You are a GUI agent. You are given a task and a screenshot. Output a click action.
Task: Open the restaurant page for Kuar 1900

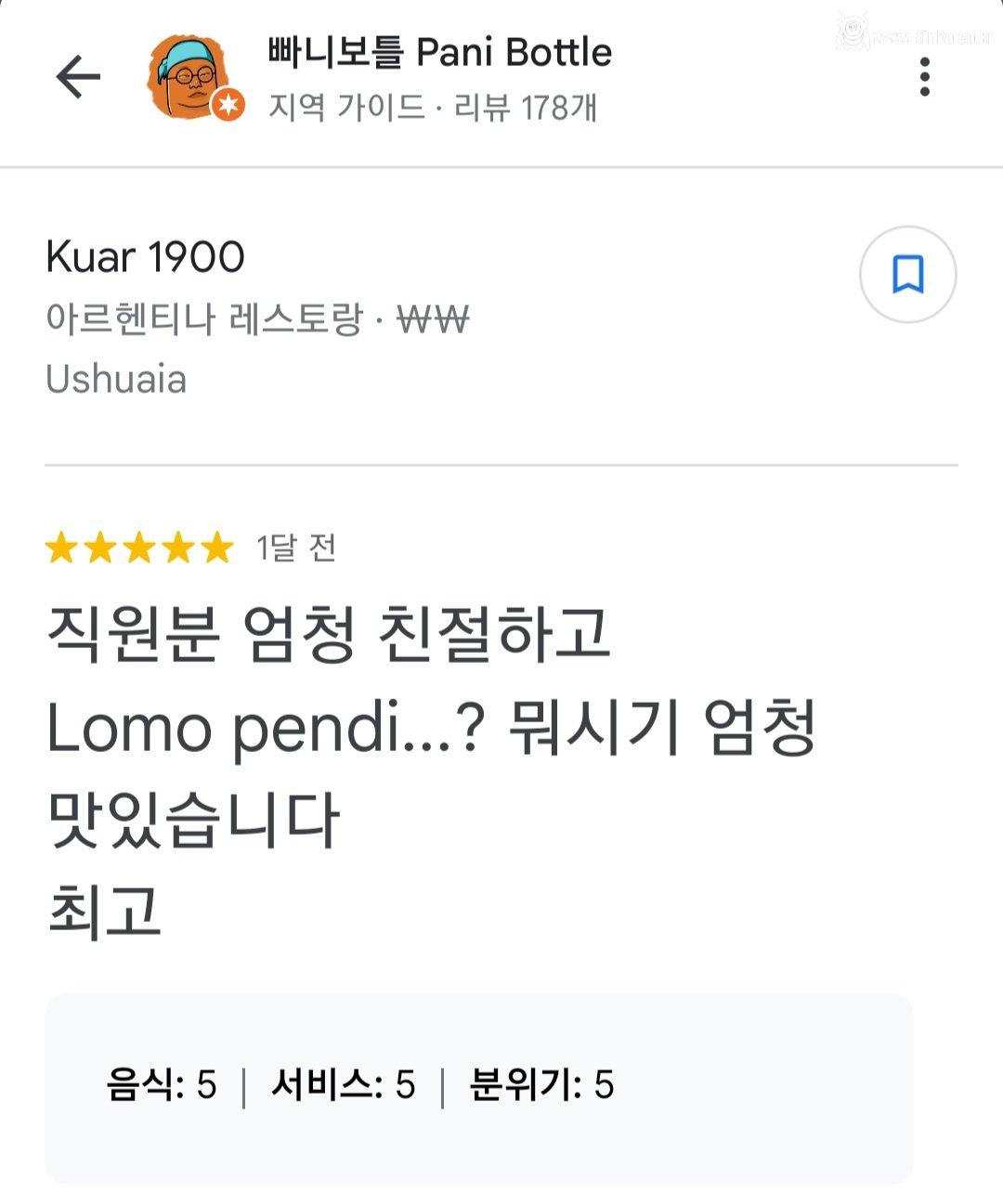(x=144, y=258)
